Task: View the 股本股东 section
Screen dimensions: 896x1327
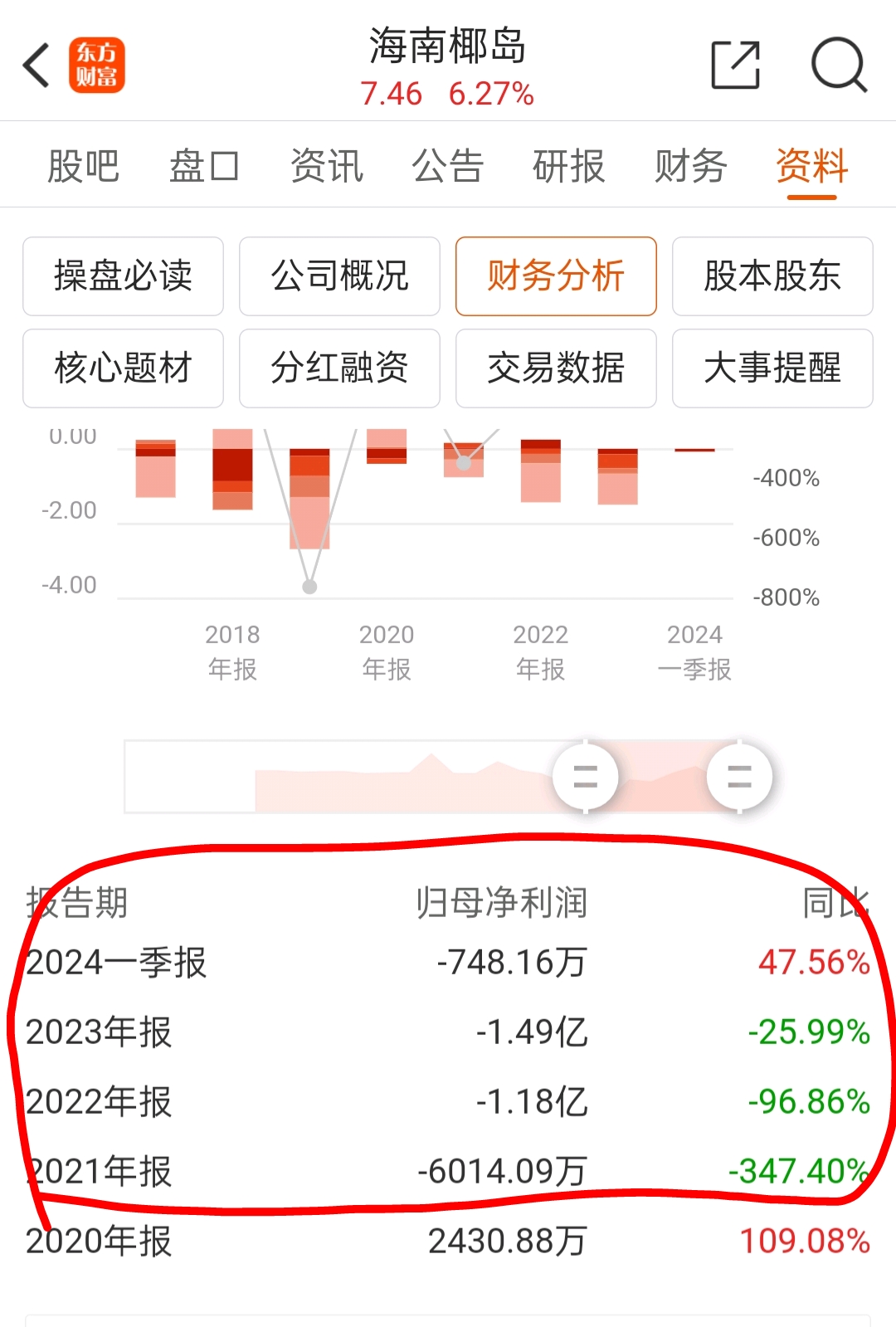Action: [772, 276]
